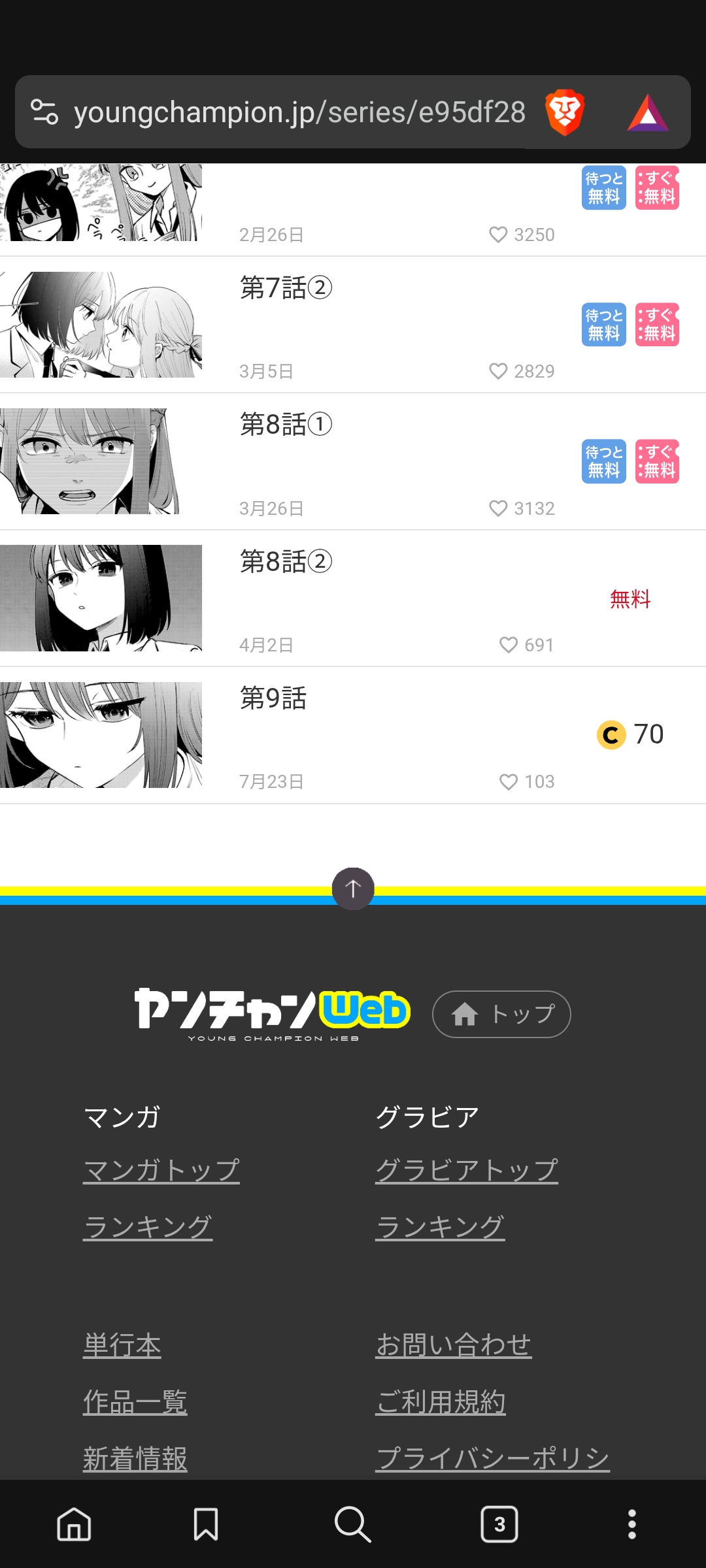
Task: Open the マンガトップ link
Action: [x=161, y=1170]
